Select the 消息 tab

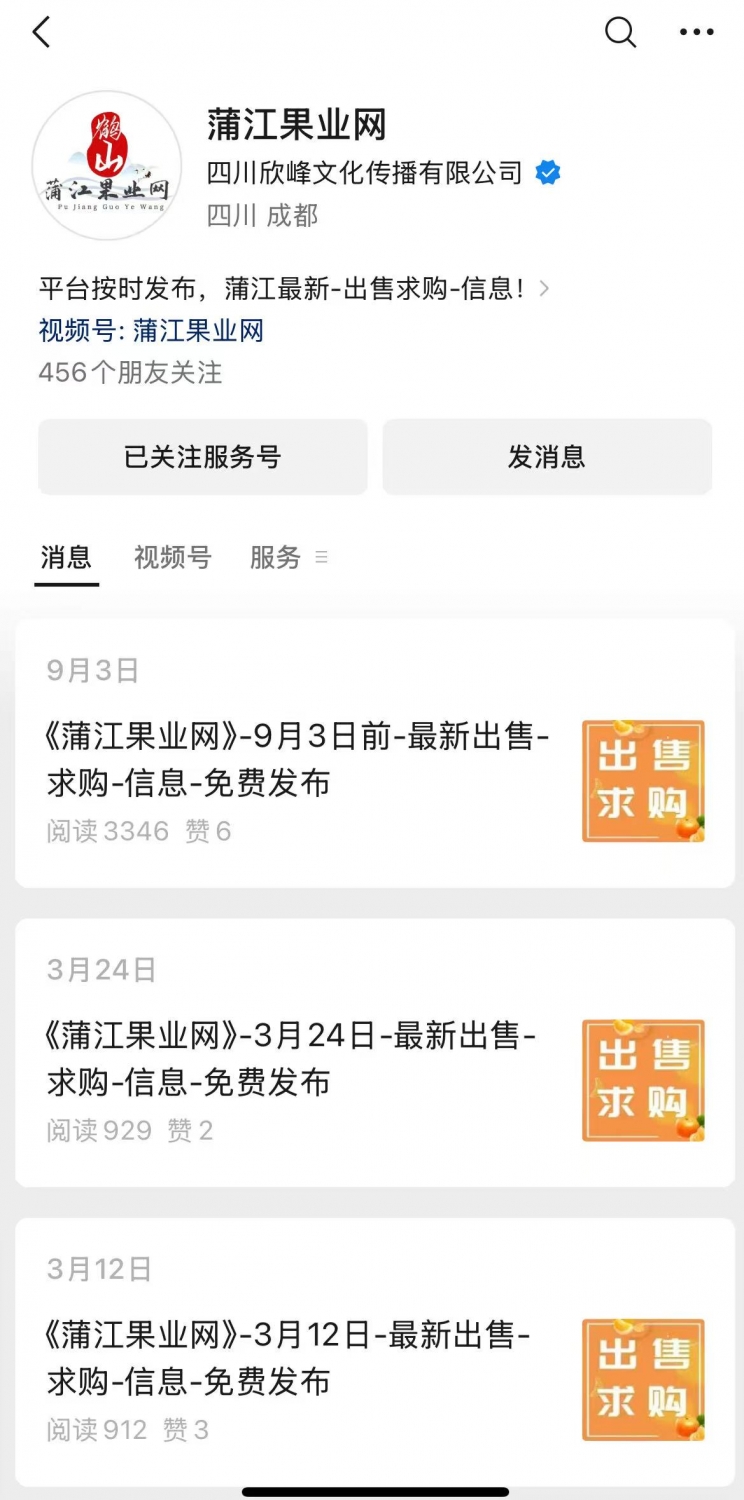[x=66, y=557]
